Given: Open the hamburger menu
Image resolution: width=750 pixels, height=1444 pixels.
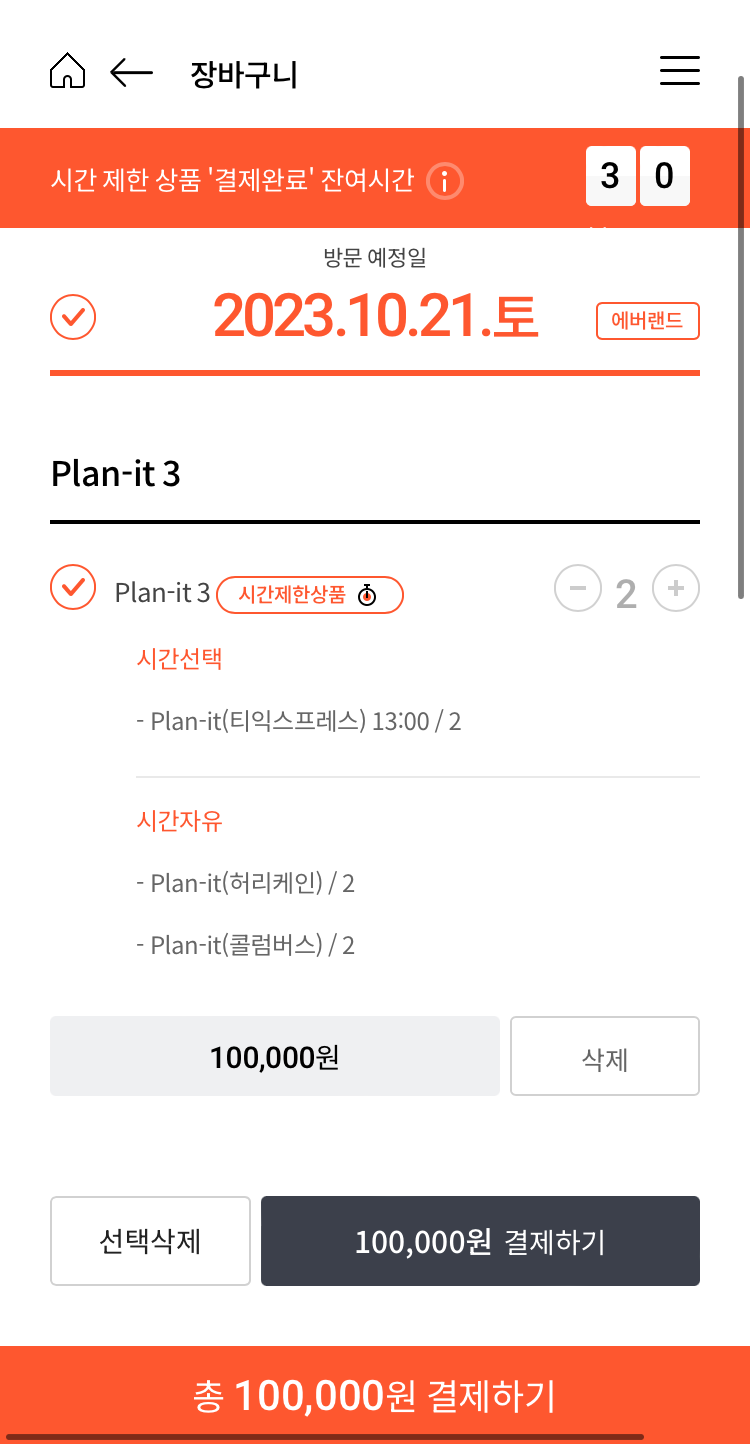Looking at the screenshot, I should pyautogui.click(x=679, y=71).
